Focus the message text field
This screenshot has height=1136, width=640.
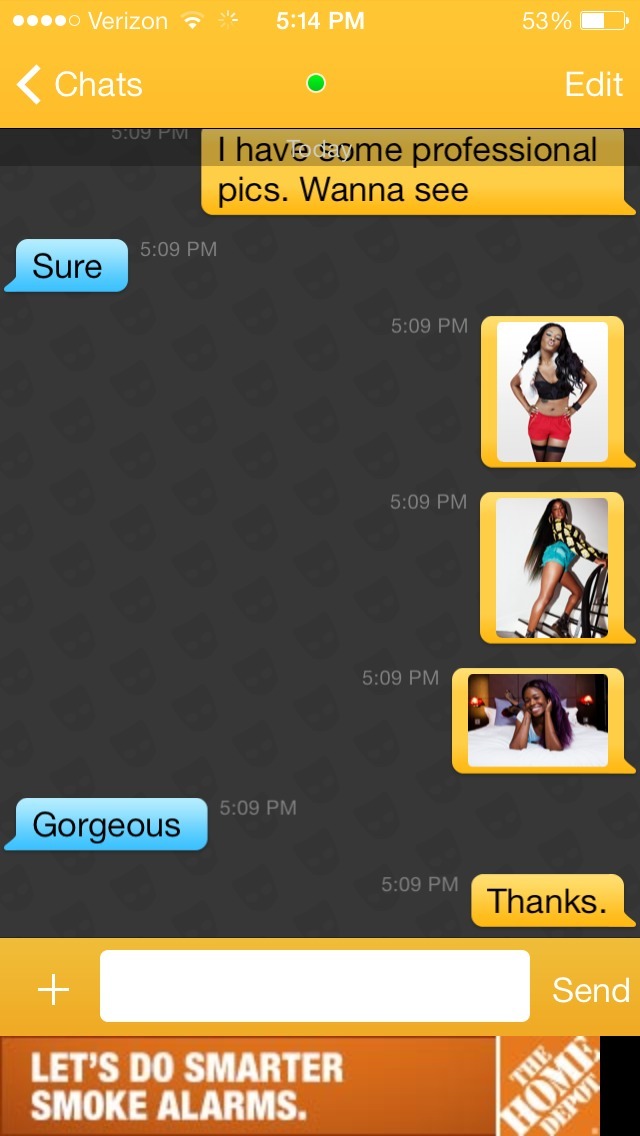point(314,986)
